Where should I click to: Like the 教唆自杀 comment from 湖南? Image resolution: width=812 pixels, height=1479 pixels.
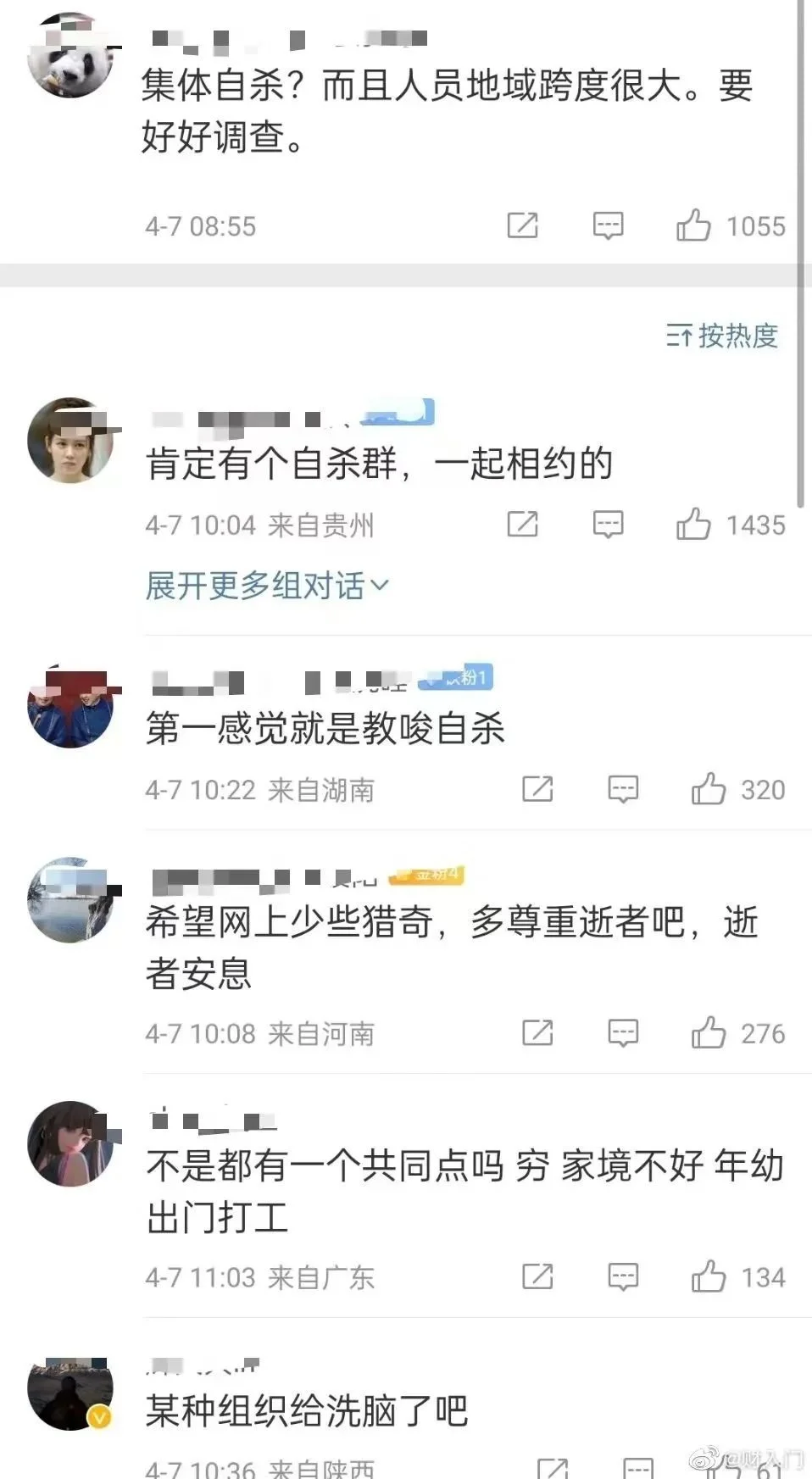[709, 789]
